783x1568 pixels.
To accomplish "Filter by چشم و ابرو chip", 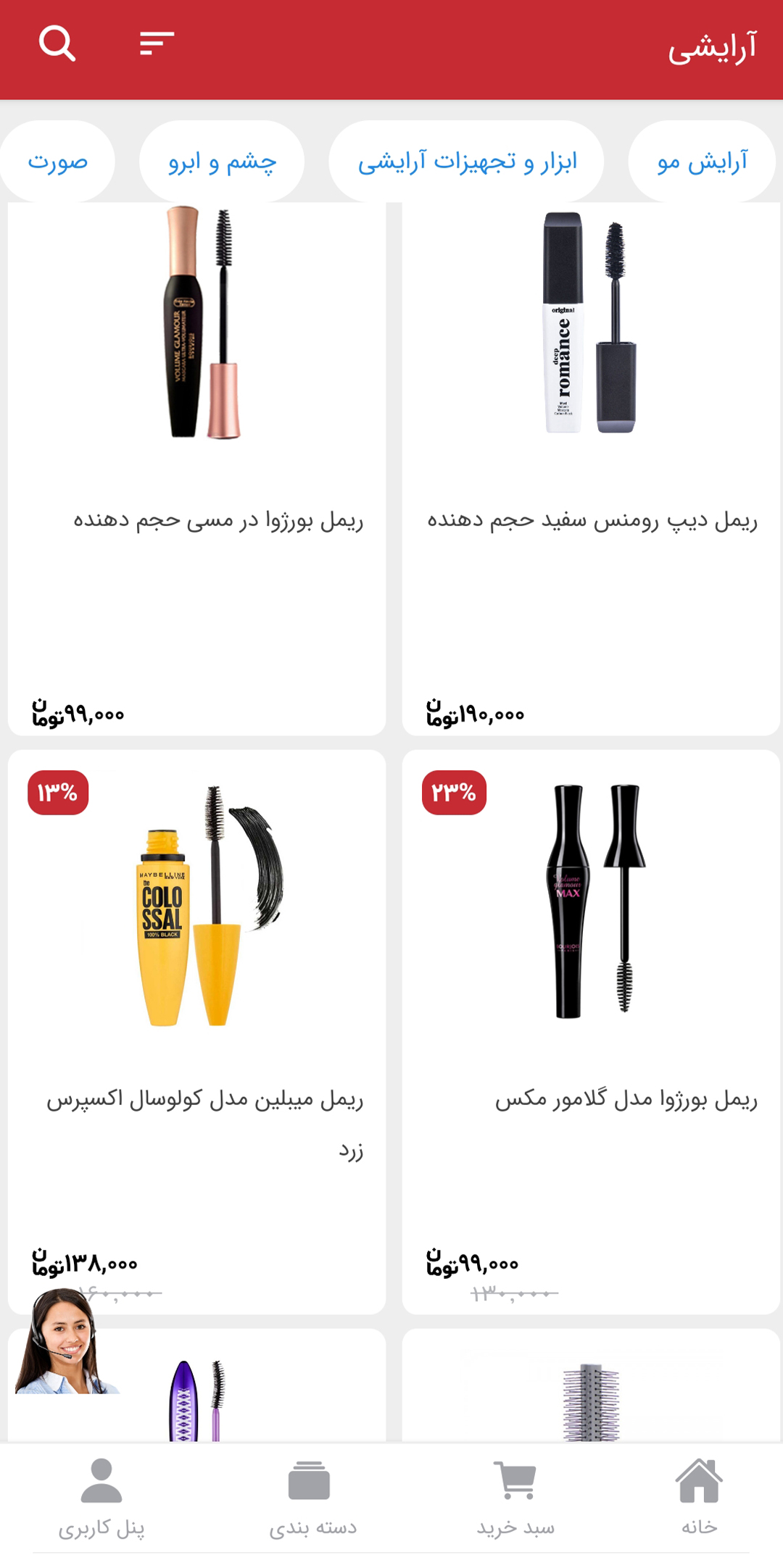I will pyautogui.click(x=222, y=162).
